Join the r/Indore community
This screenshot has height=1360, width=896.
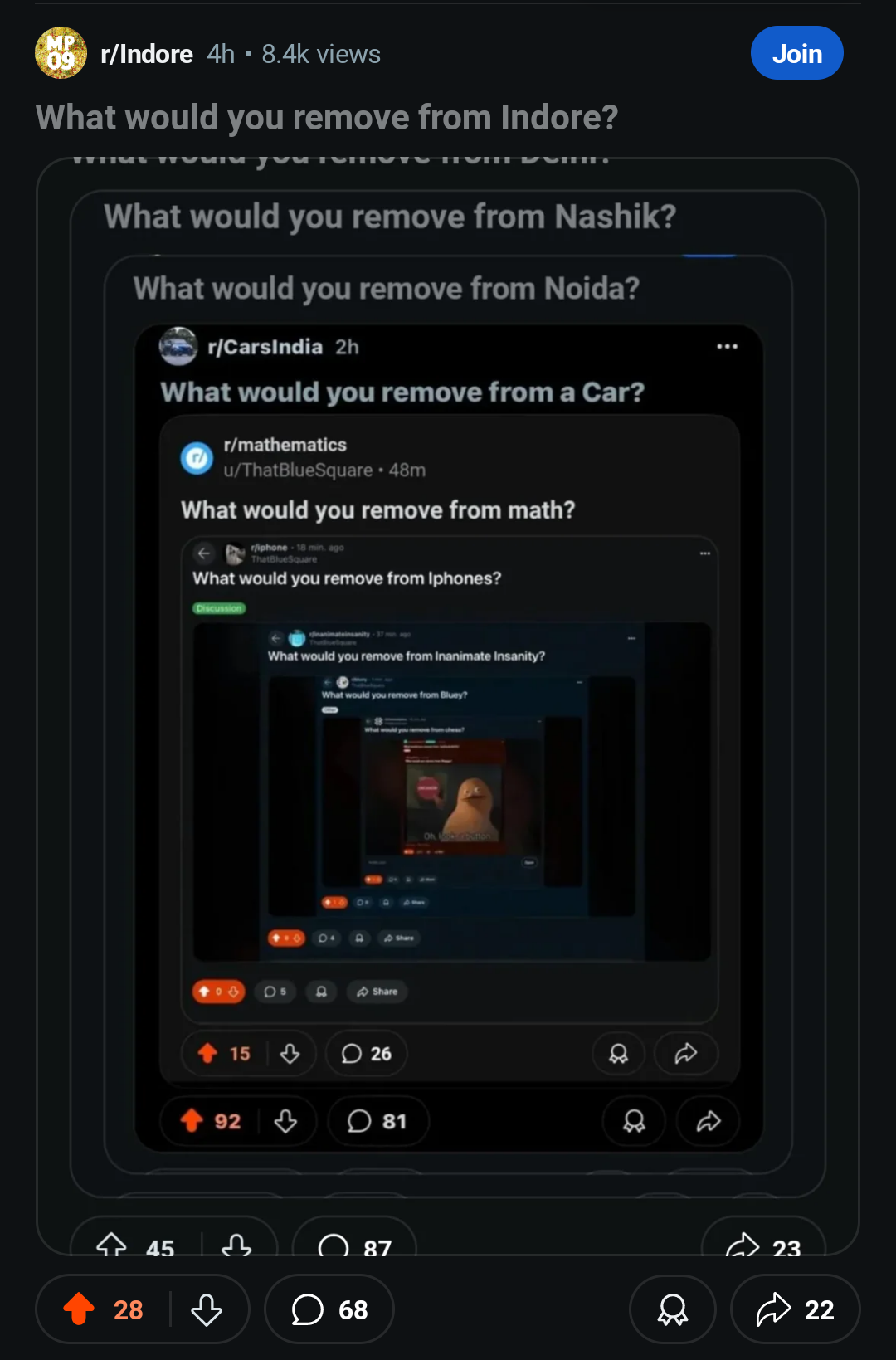pyautogui.click(x=796, y=53)
